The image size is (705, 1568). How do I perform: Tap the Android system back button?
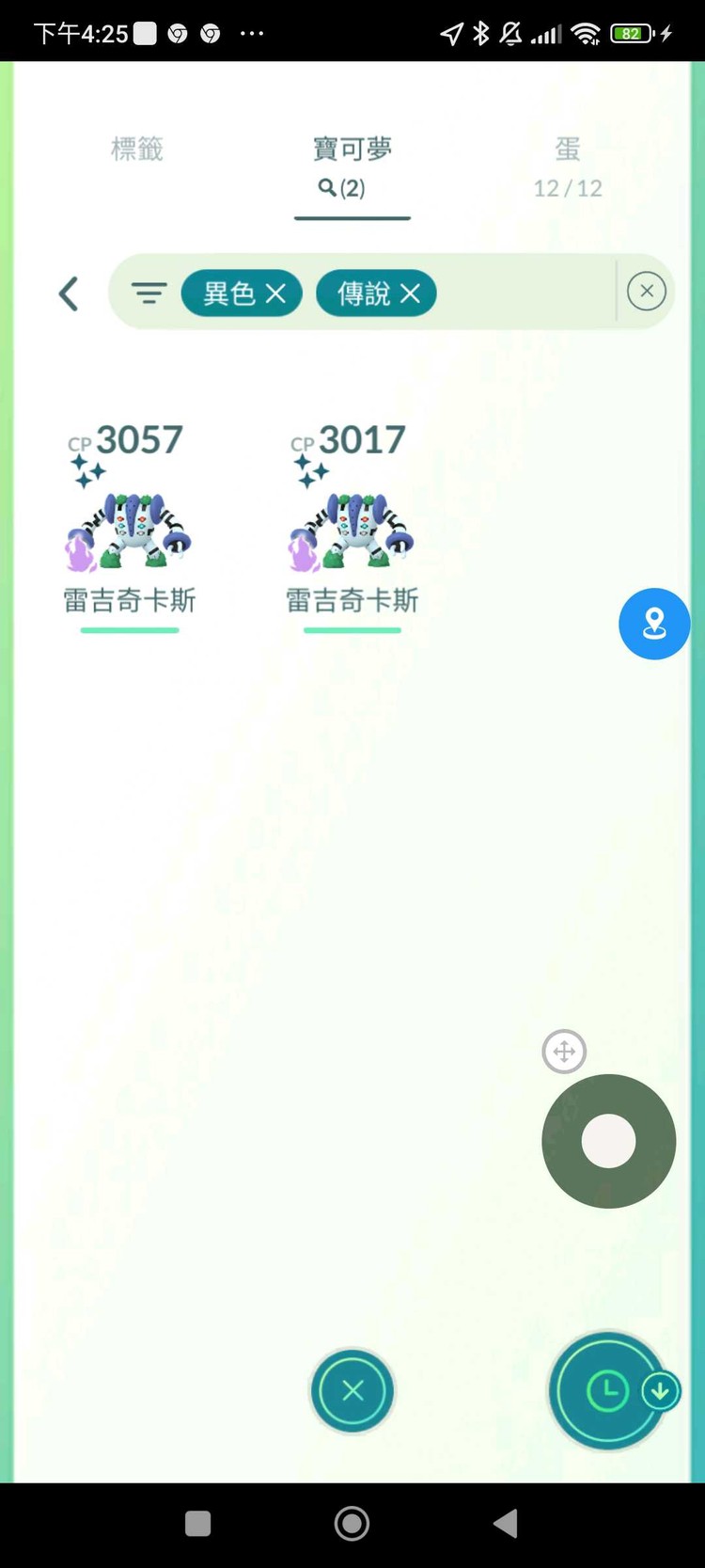506,1524
